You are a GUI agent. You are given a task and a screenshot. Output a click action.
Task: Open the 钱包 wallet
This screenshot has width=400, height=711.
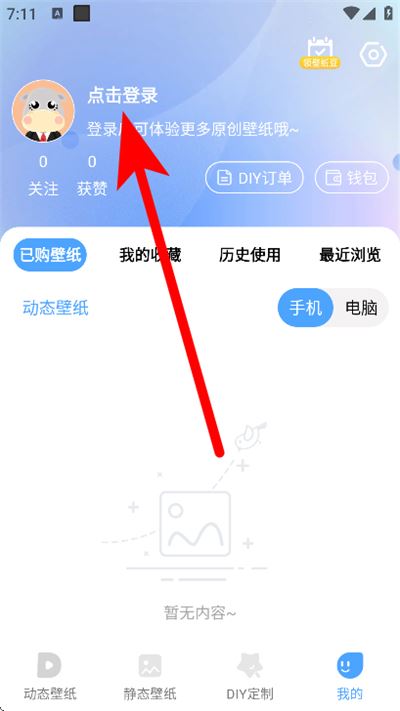click(351, 178)
